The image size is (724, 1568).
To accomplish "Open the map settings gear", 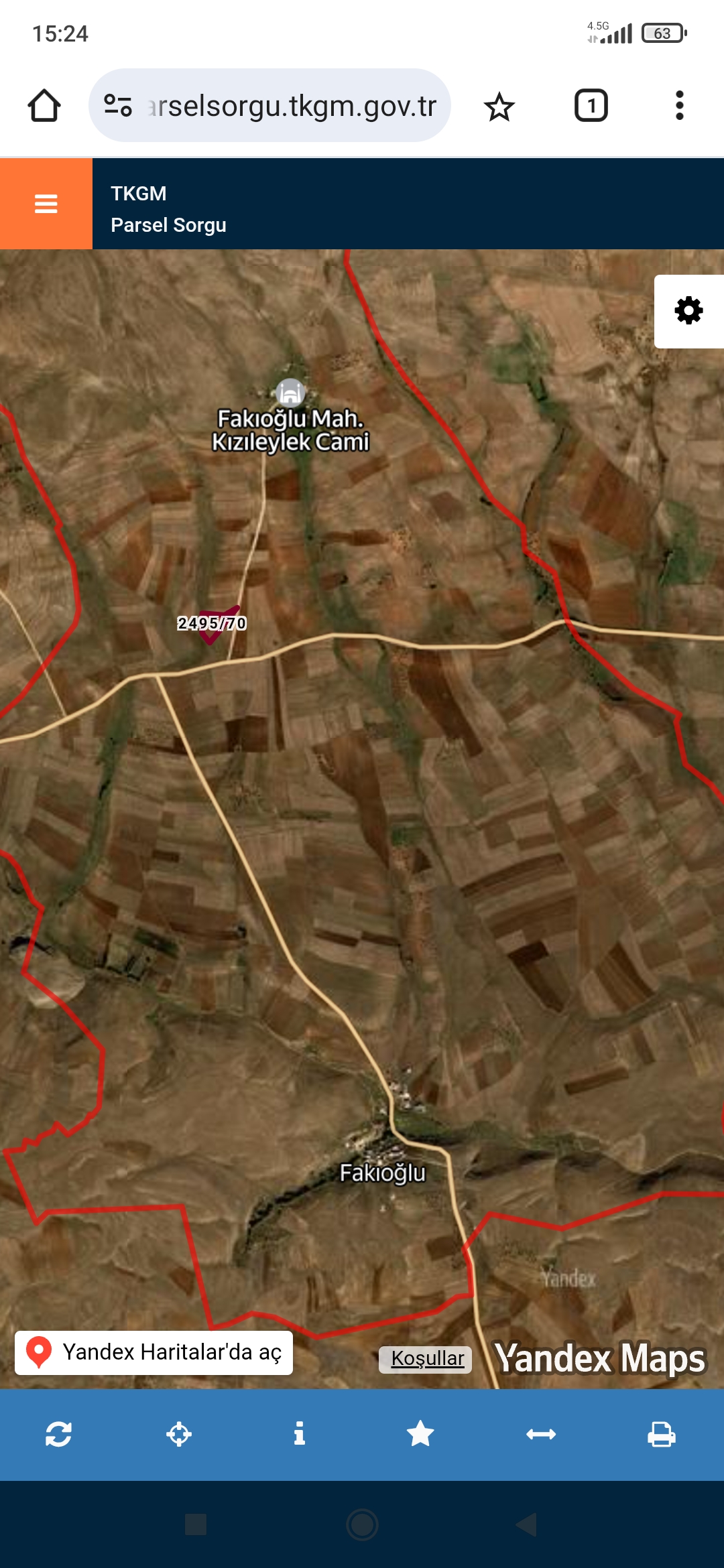I will click(x=688, y=311).
